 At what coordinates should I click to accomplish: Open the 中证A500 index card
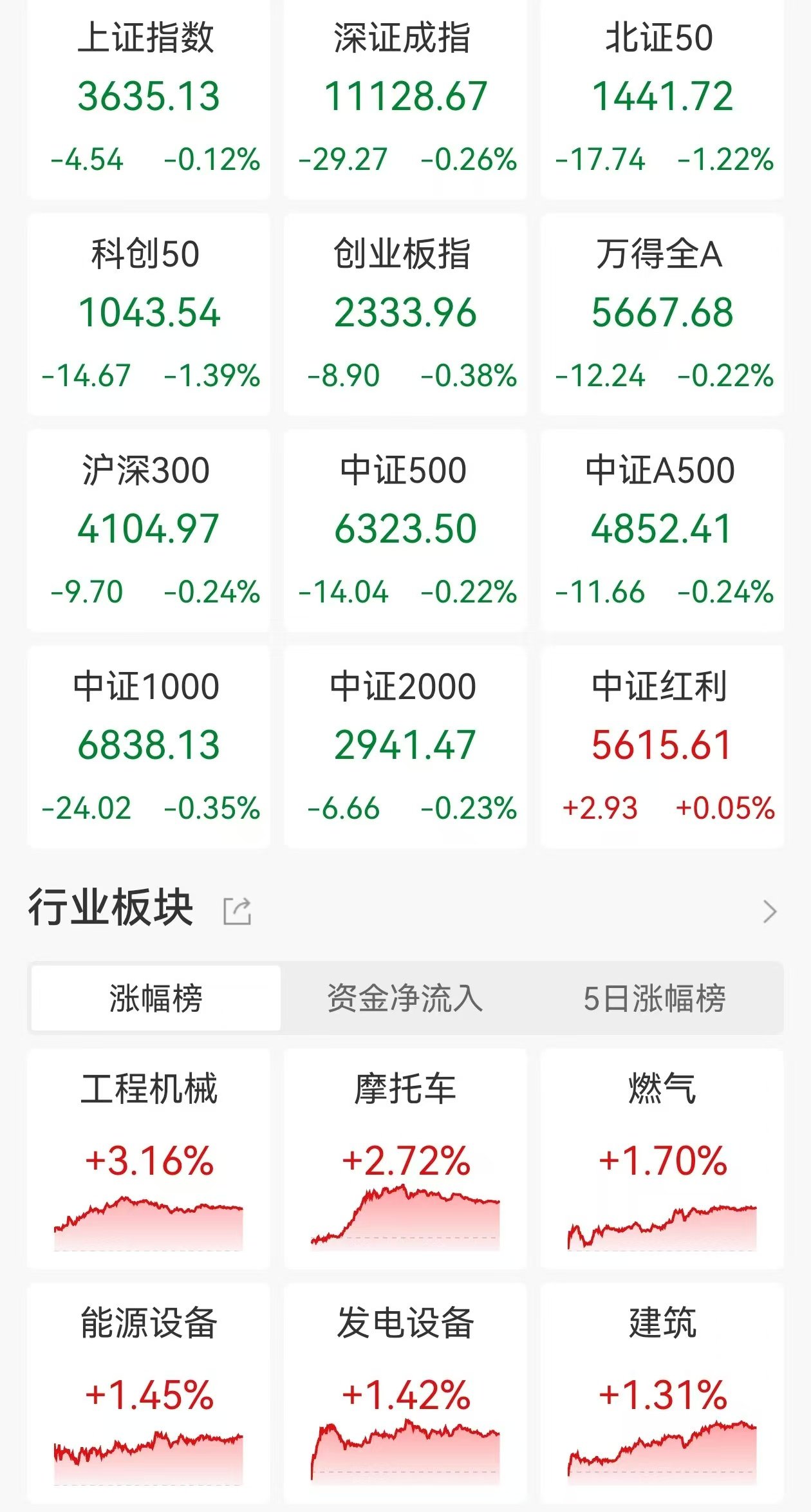tap(662, 530)
